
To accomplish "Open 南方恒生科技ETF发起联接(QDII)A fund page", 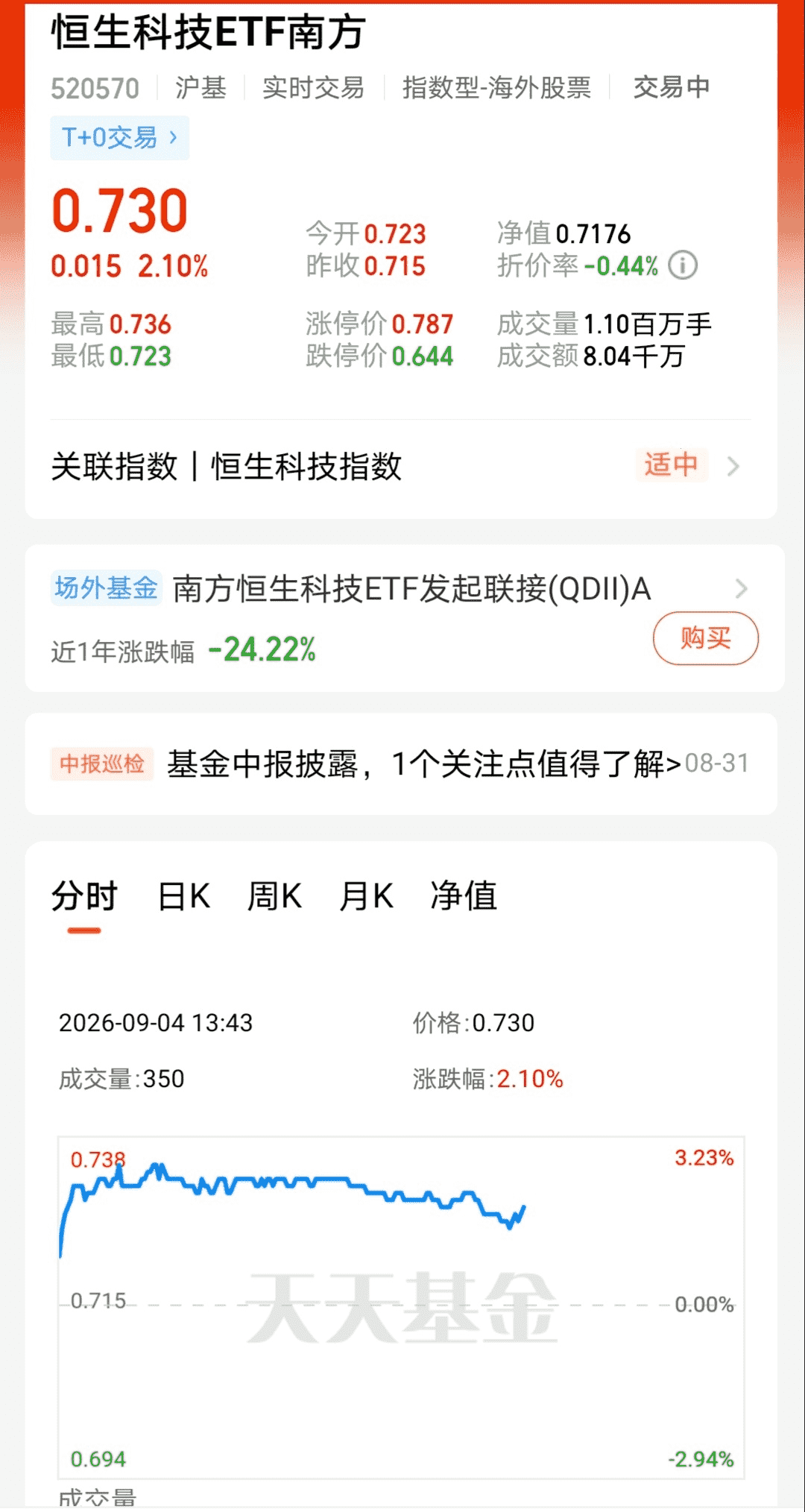I will pyautogui.click(x=411, y=589).
